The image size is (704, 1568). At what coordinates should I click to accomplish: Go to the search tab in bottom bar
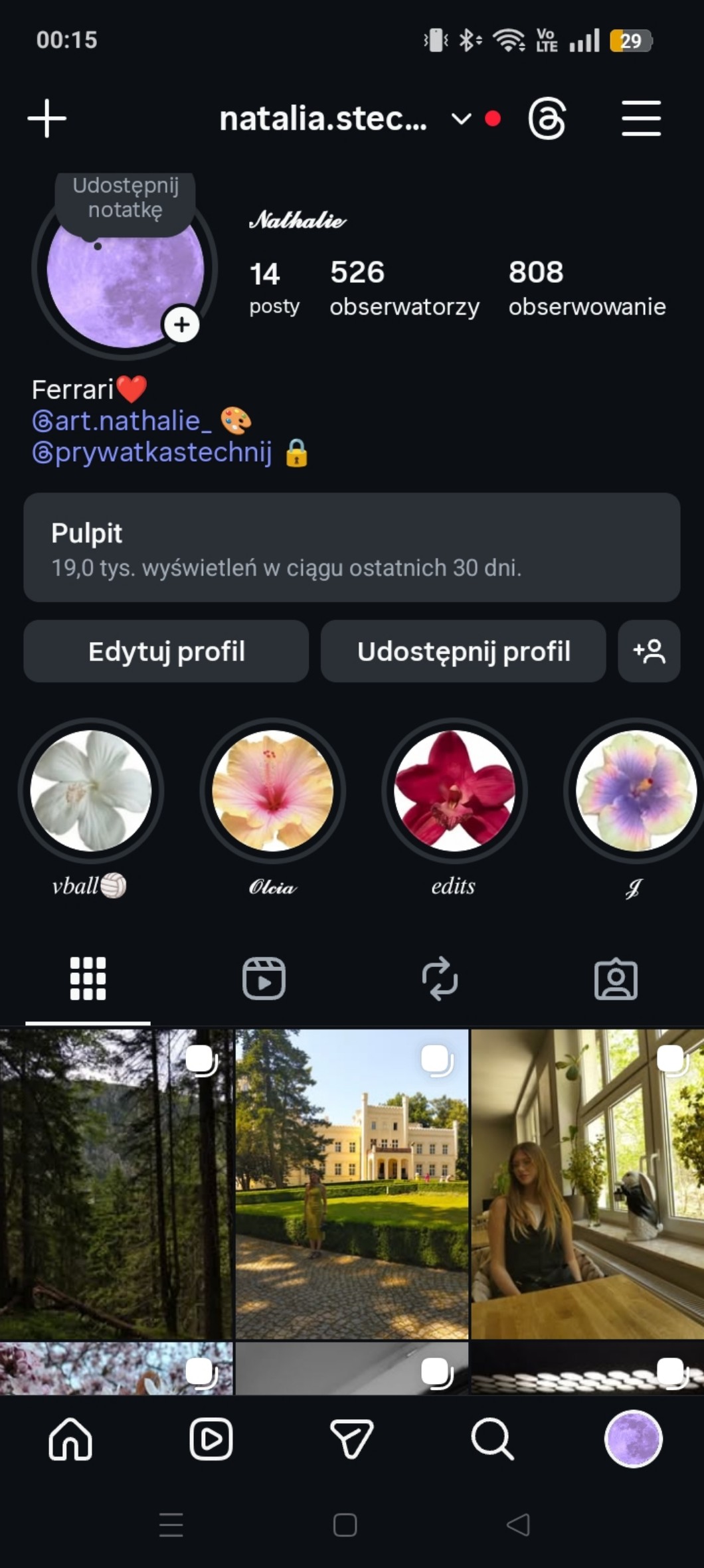coord(492,1439)
